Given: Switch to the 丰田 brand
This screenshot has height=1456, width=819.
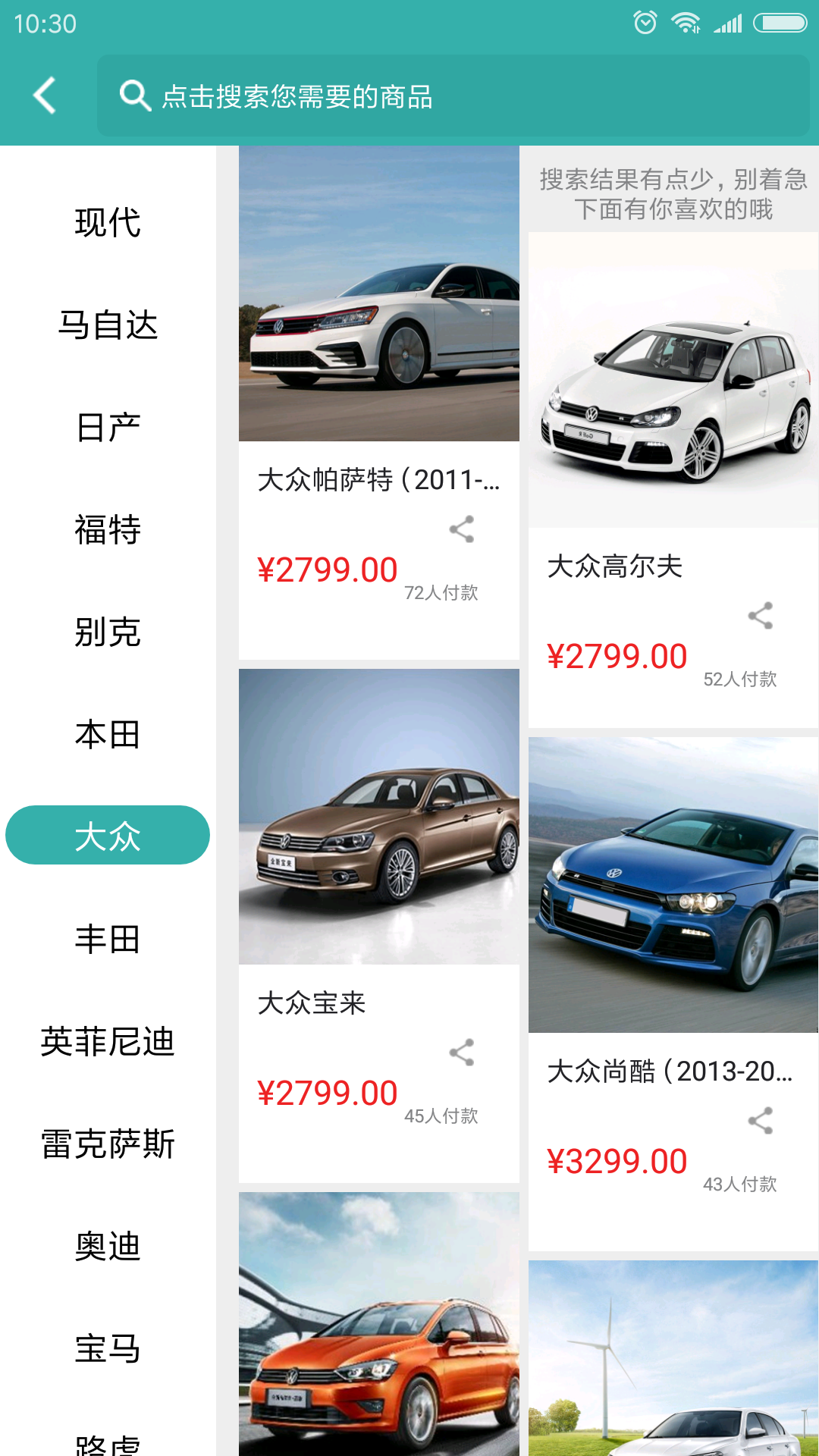Looking at the screenshot, I should (x=108, y=940).
